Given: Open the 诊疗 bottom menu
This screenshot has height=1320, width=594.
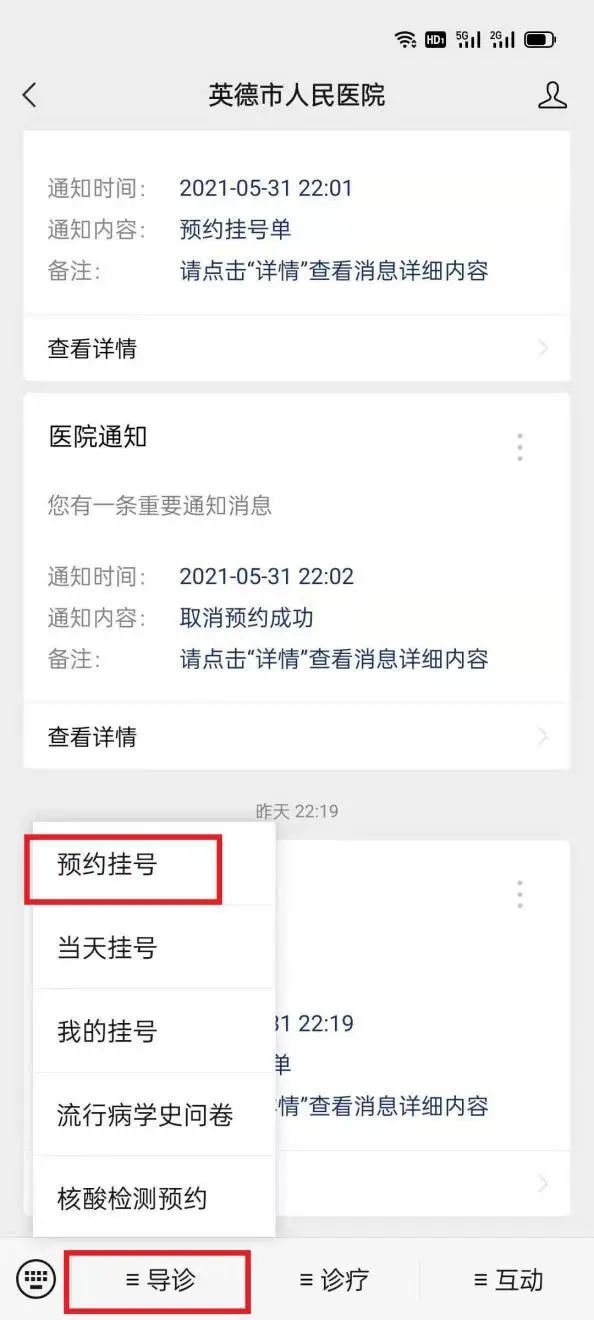Looking at the screenshot, I should [334, 1280].
